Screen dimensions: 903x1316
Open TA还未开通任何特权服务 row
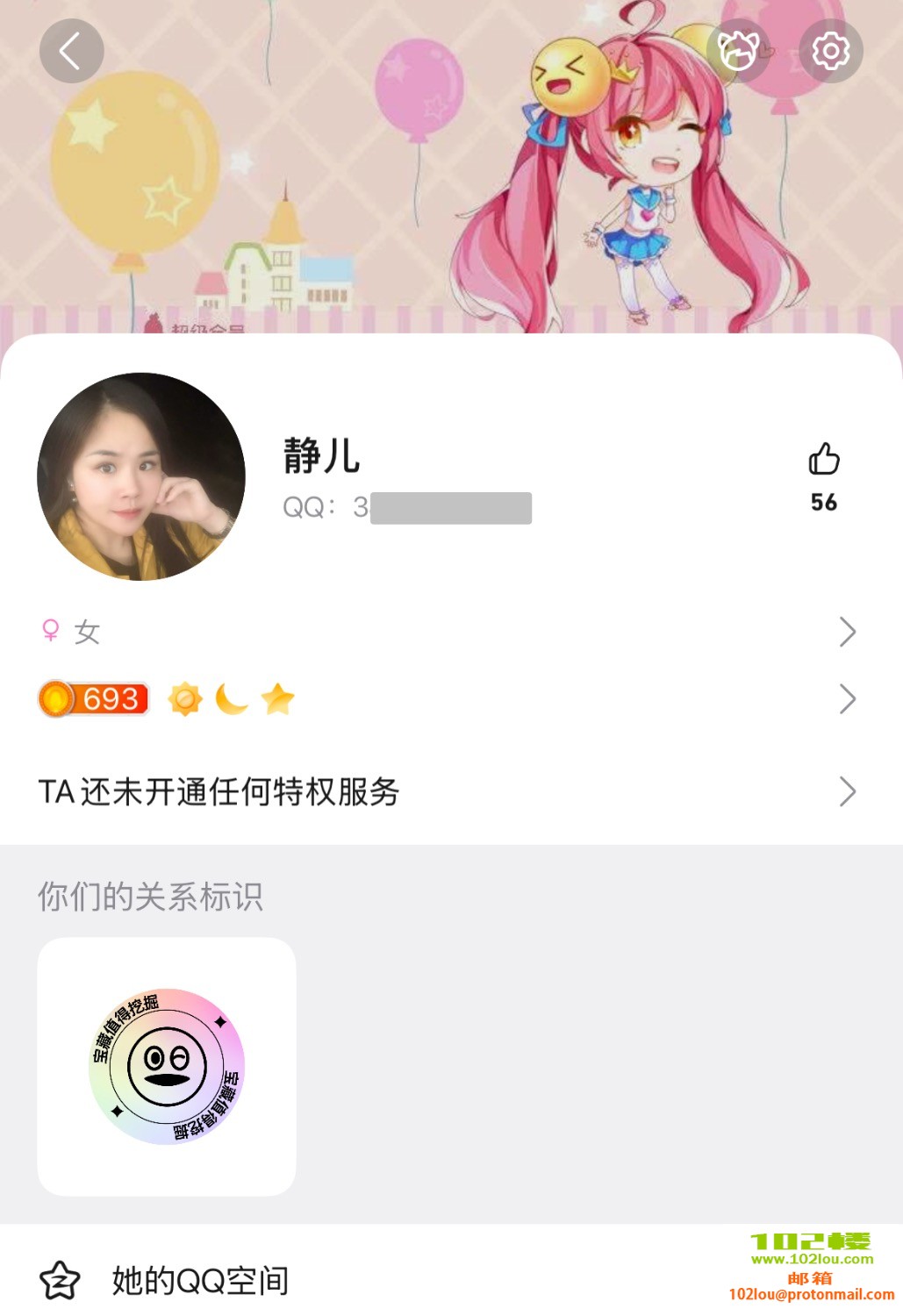point(448,791)
